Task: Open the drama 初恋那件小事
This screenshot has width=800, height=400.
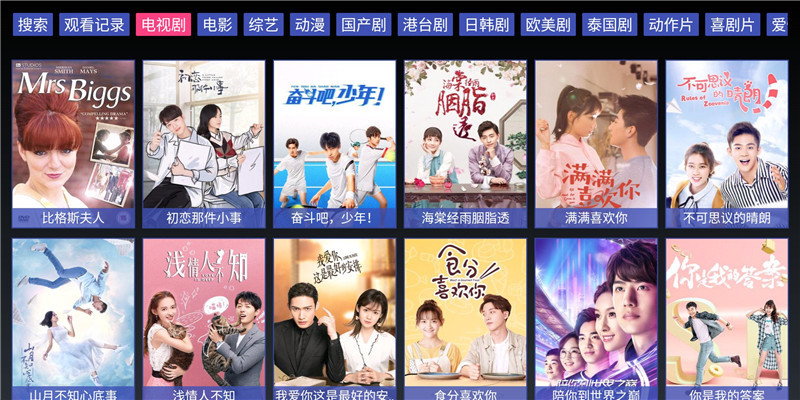Action: [204, 143]
